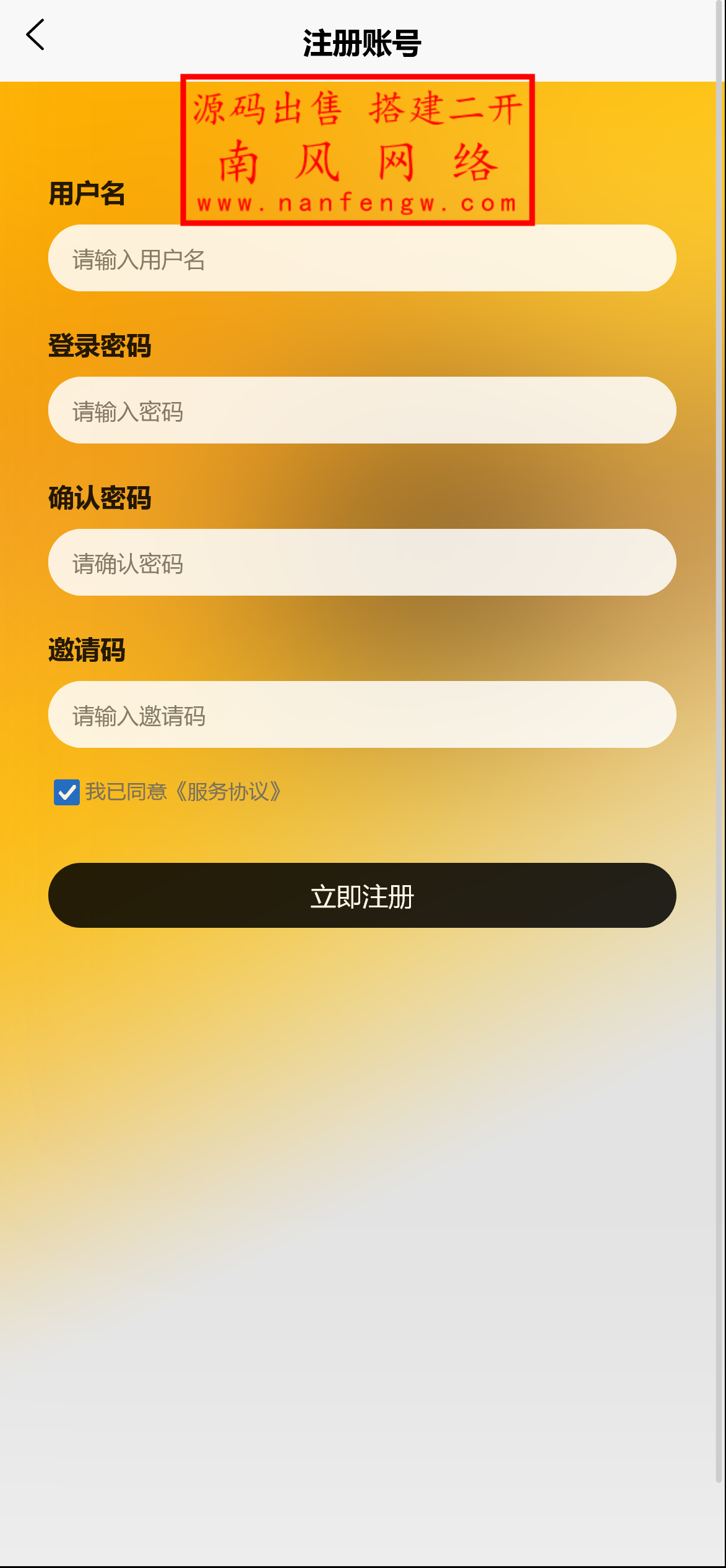Click the 确认密码 label above its field

point(101,499)
